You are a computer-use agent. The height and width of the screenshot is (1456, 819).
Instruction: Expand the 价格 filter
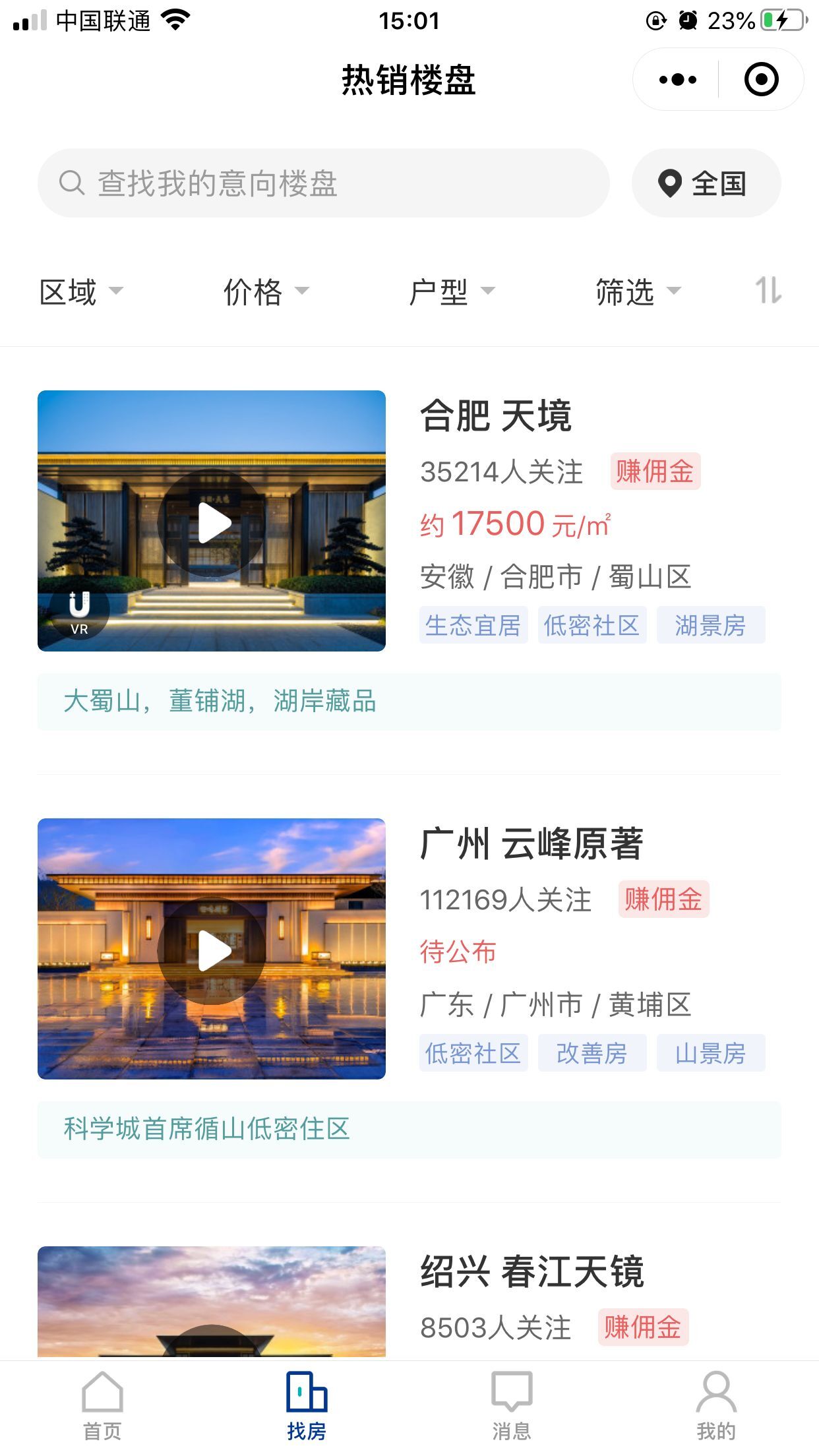265,292
